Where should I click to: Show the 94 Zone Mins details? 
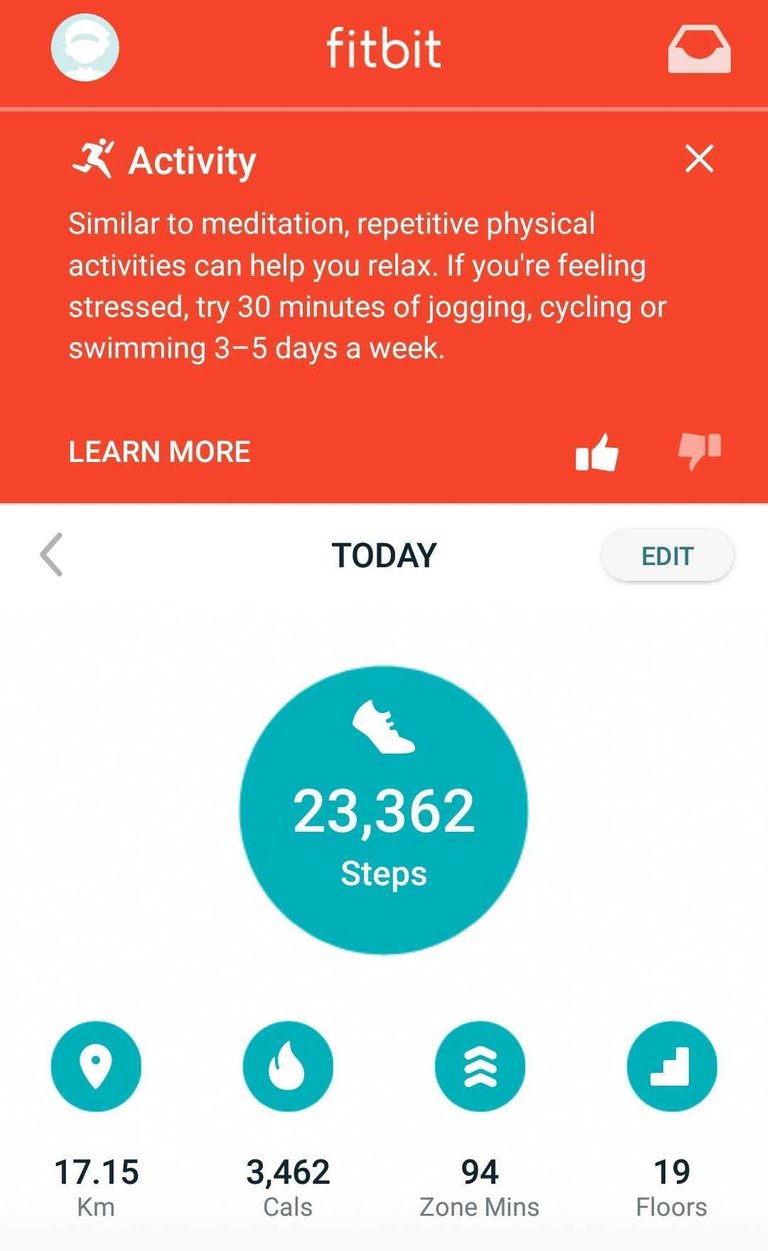480,1068
